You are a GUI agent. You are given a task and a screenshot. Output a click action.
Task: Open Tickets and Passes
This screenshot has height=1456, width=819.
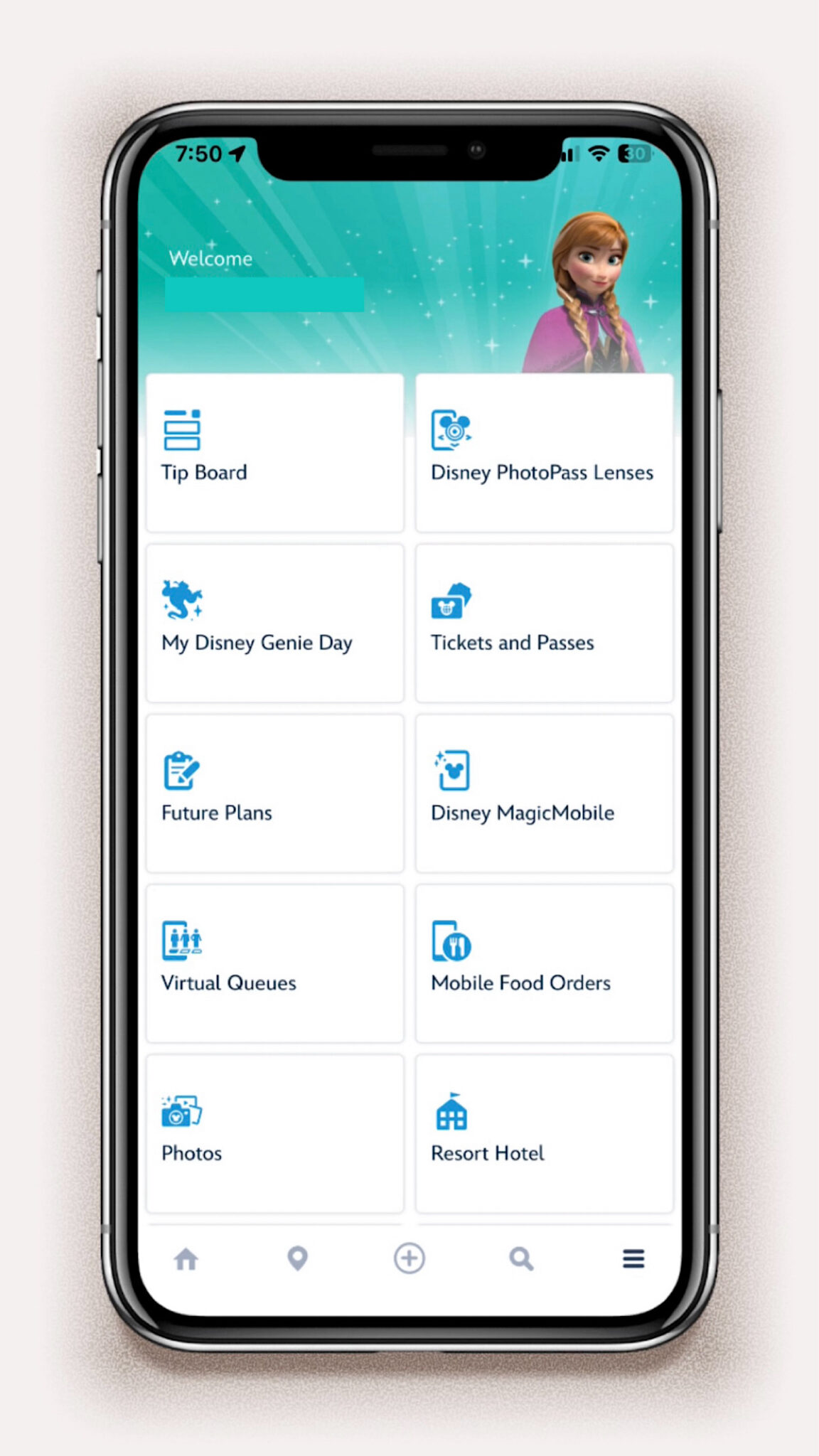[544, 623]
